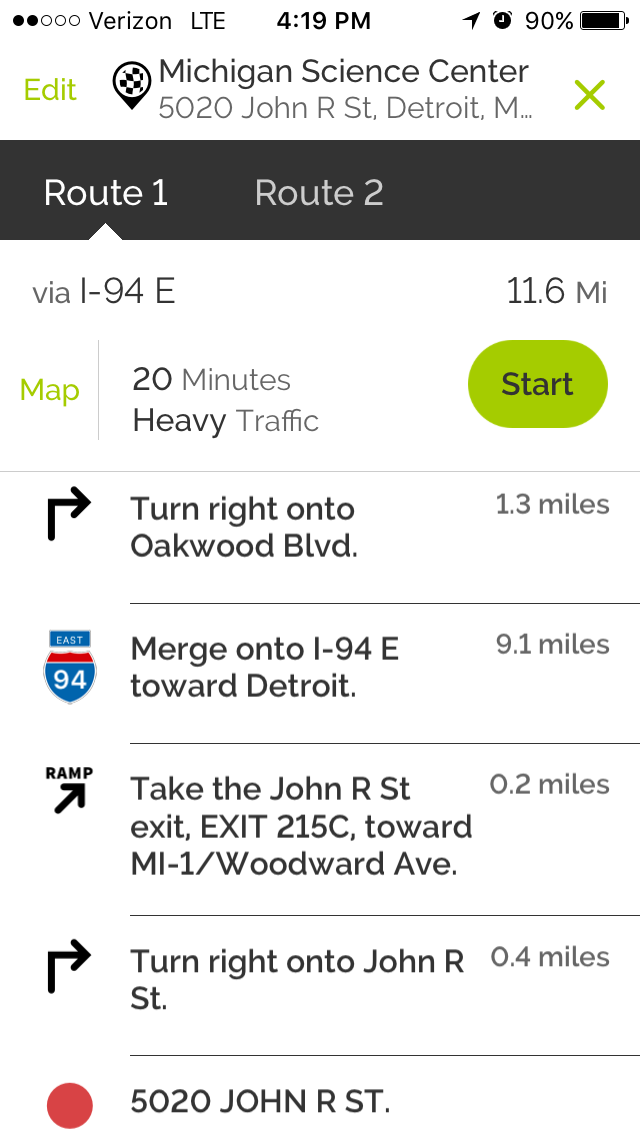Select the 5020 John R St destination step

tap(320, 1096)
